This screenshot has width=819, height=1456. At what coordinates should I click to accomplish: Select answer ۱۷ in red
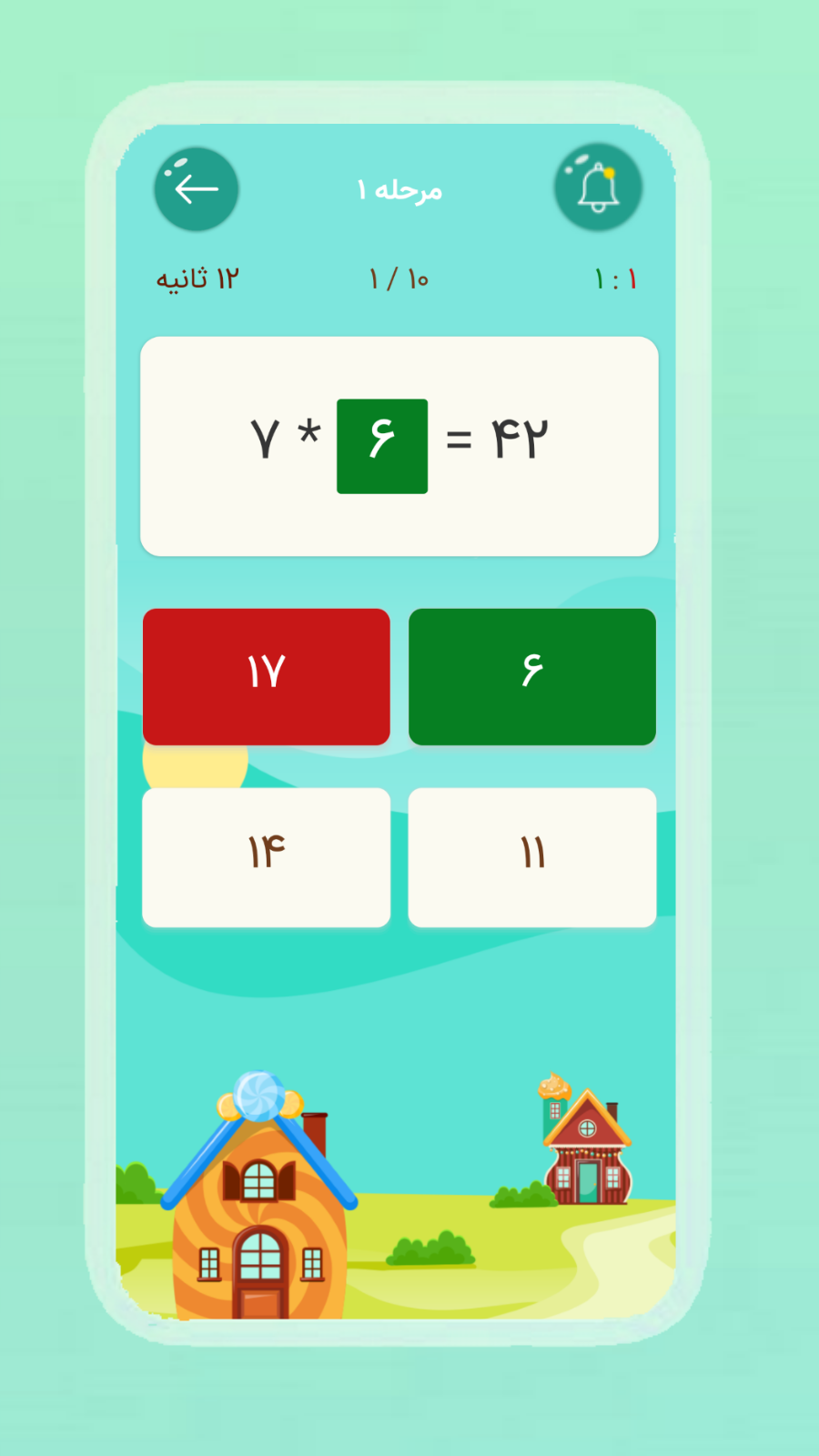point(267,677)
